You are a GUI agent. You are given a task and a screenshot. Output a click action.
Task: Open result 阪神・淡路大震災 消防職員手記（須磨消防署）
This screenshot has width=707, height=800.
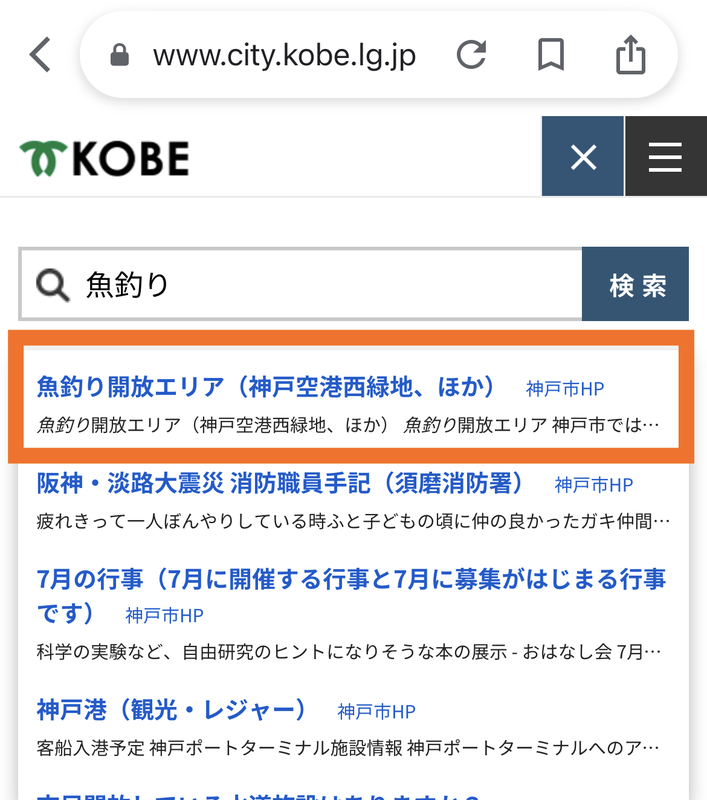point(280,484)
